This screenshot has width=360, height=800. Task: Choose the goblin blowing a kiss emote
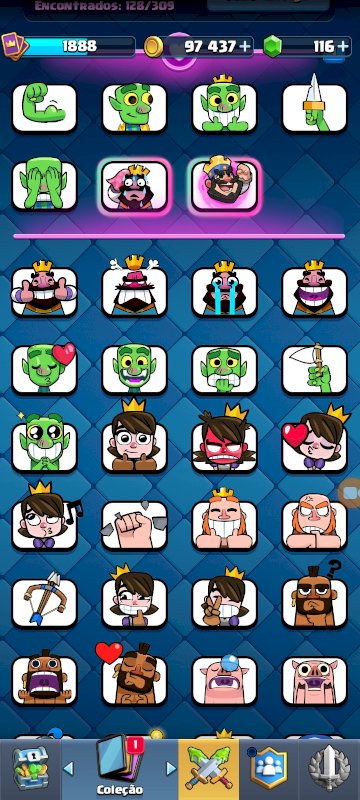(44, 369)
